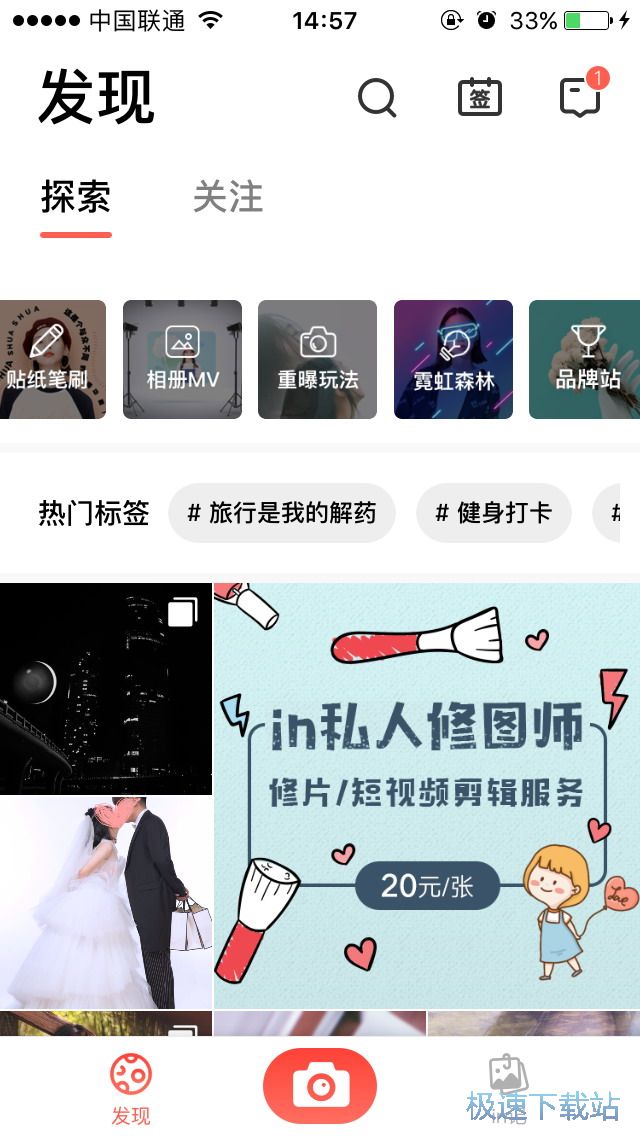
Task: Open the in私人修图师 banner
Action: [x=427, y=795]
